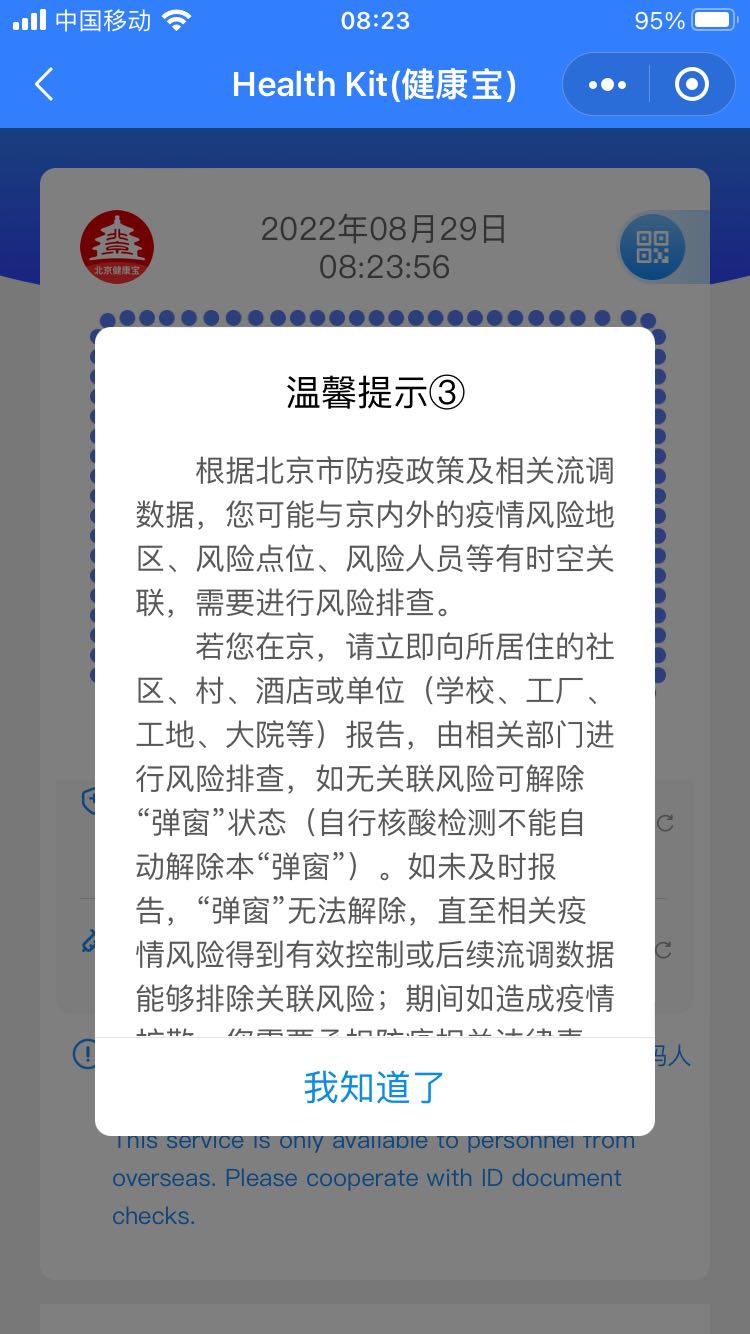Close the Health Kit mini program
Viewport: 750px width, 1334px height.
[x=691, y=85]
